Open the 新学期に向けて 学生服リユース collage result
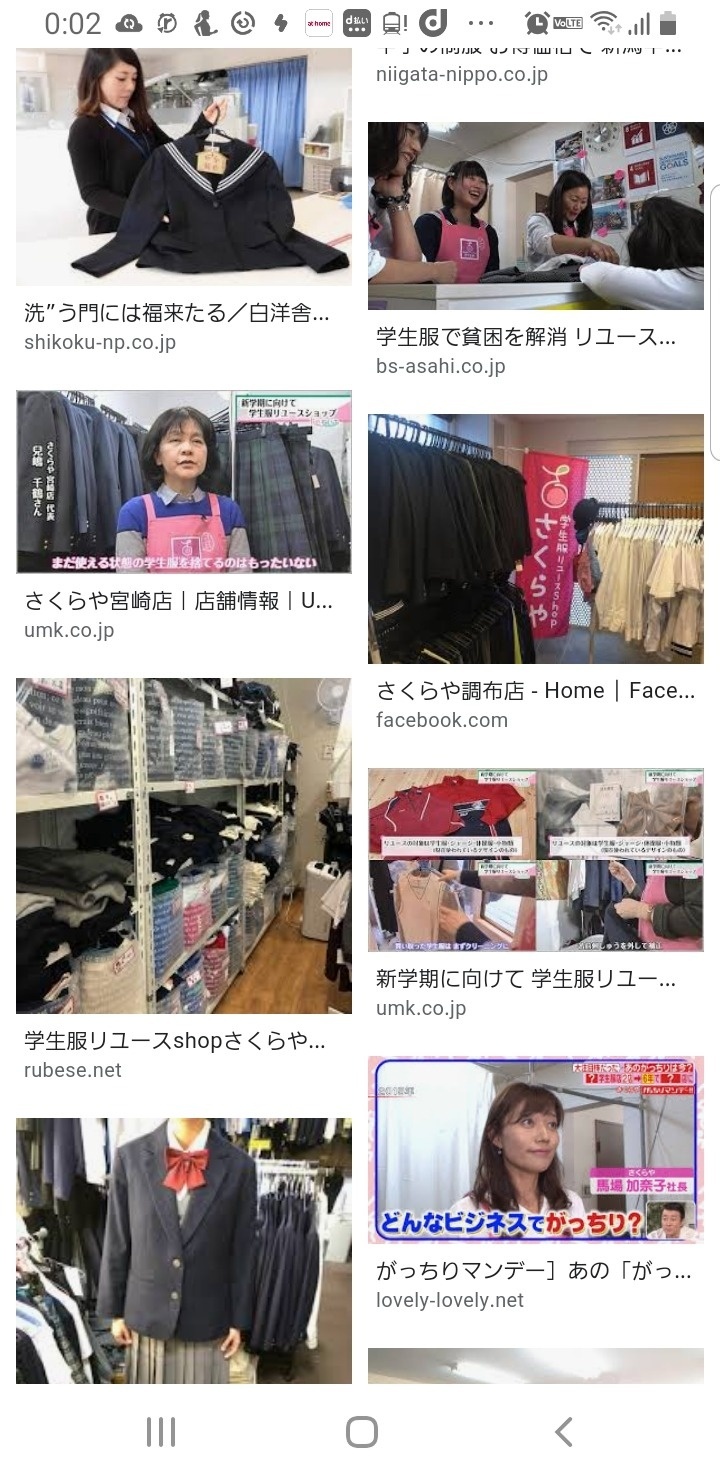This screenshot has width=720, height=1480. tap(535, 860)
